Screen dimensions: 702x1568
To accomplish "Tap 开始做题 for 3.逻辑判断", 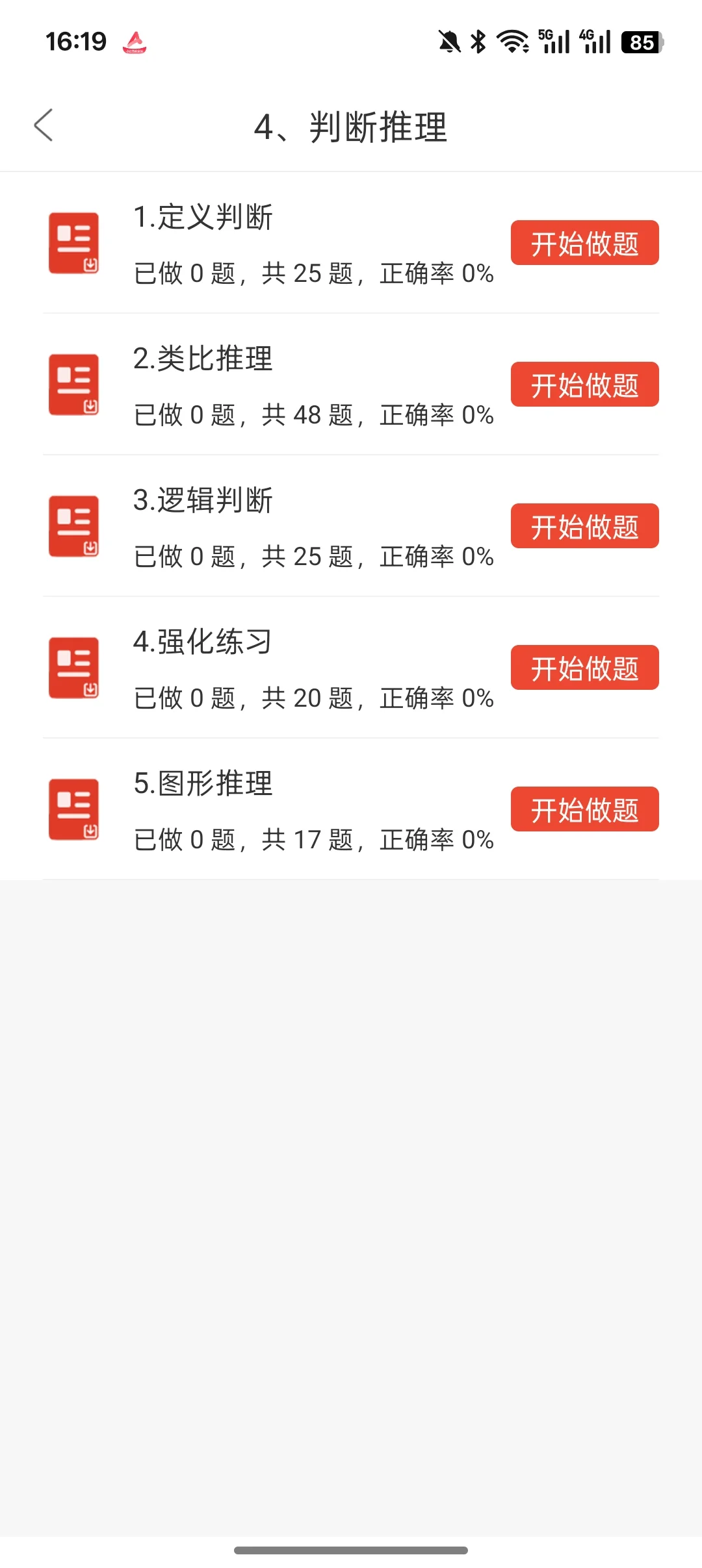I will tap(584, 526).
